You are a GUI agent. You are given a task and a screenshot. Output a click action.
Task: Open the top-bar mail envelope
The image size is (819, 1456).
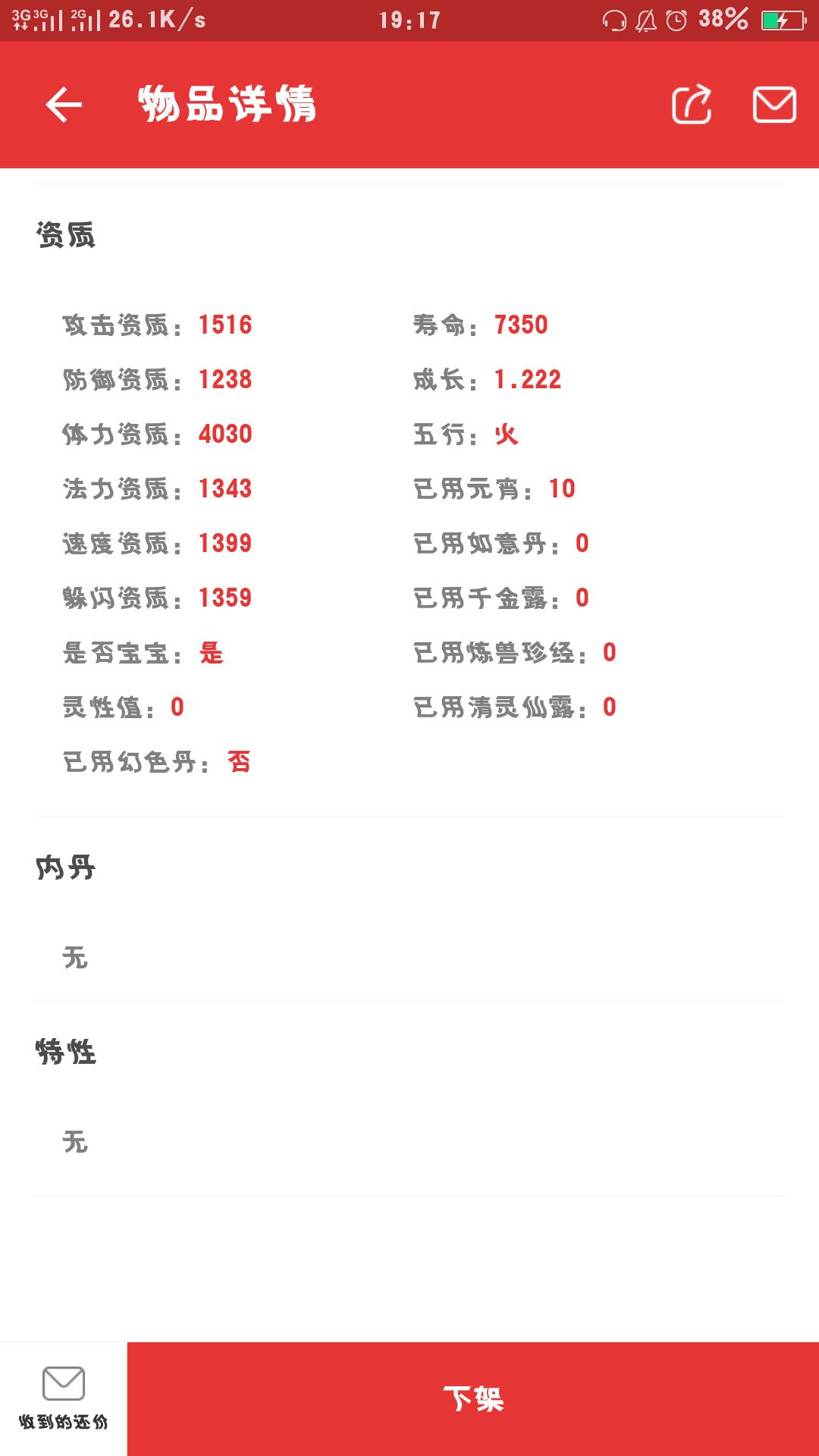pos(774,105)
